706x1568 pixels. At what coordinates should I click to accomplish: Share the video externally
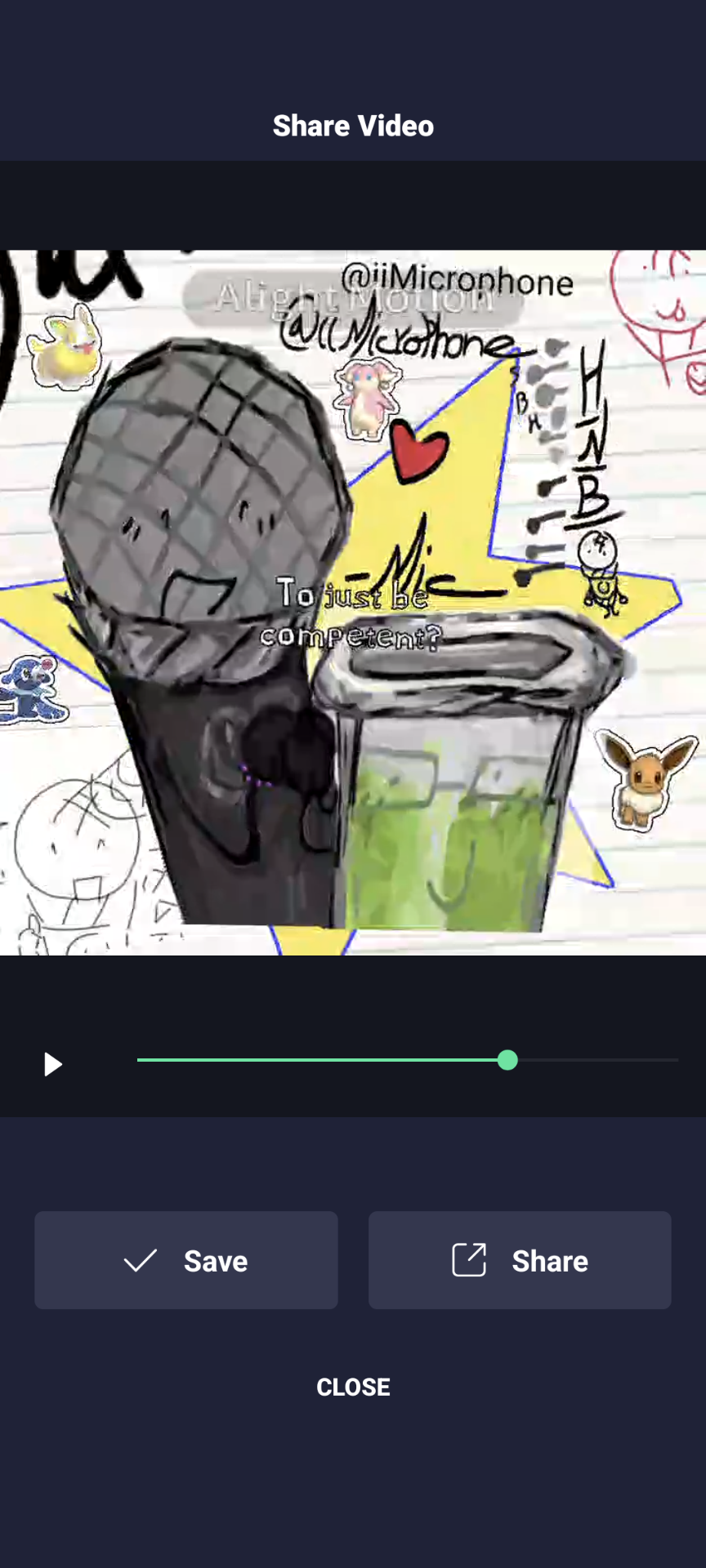[520, 1260]
